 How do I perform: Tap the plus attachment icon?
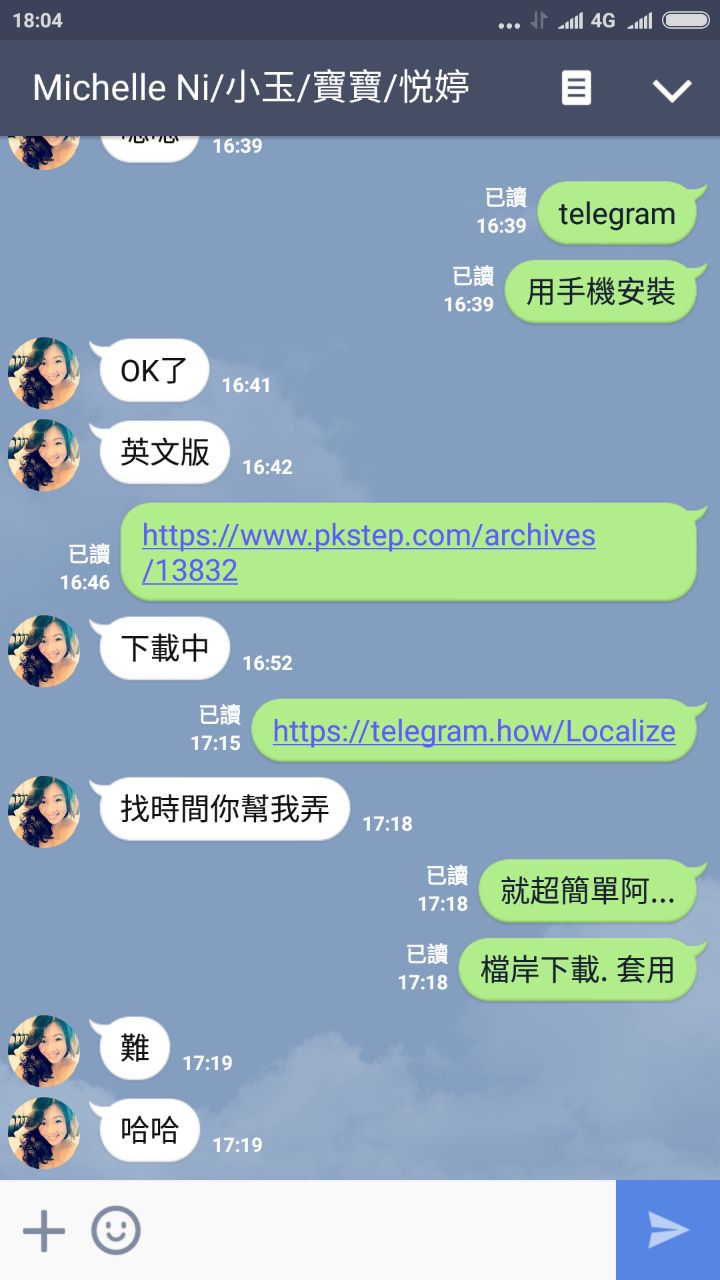coord(44,1230)
